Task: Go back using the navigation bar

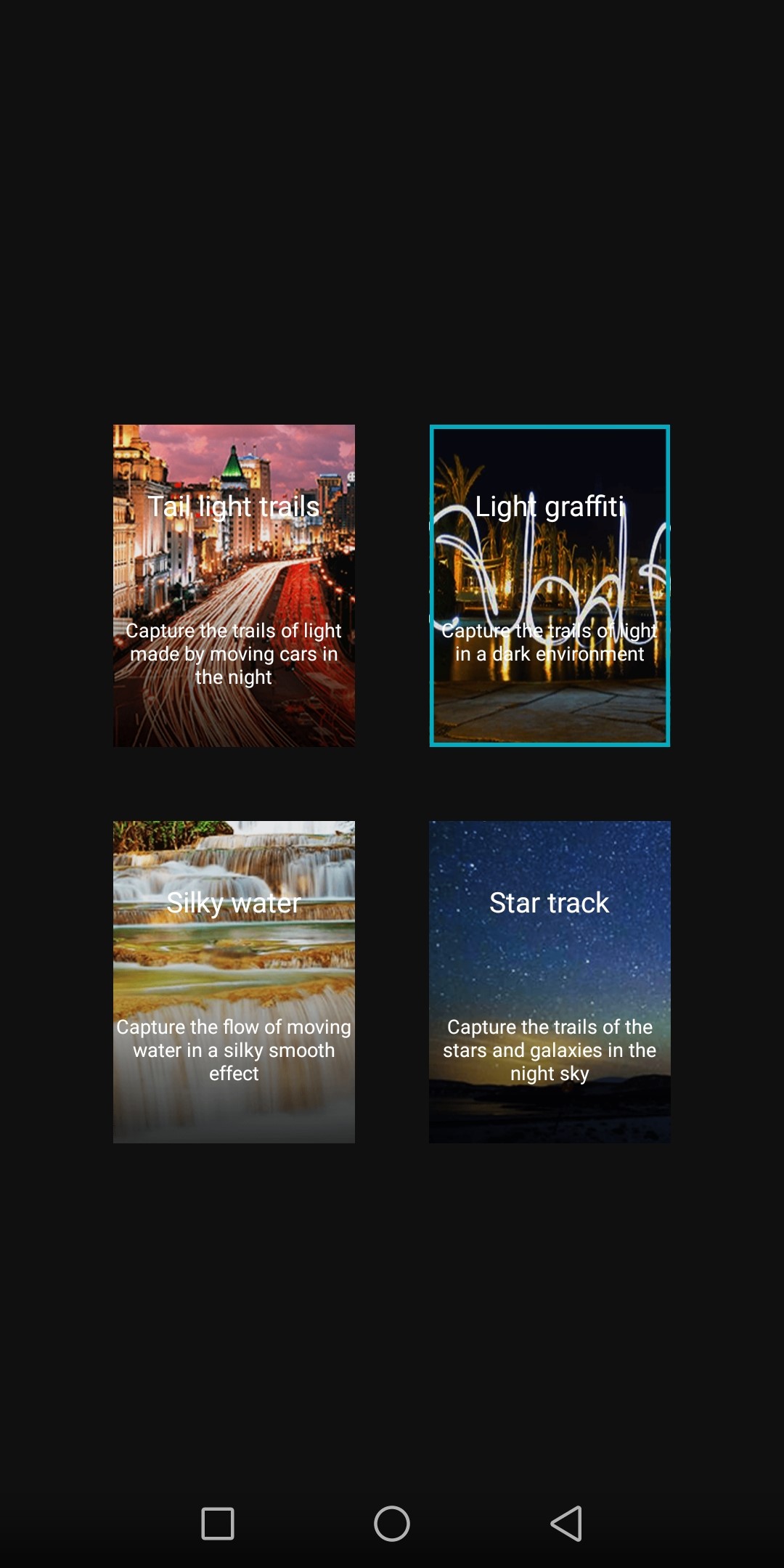Action: [567, 1523]
